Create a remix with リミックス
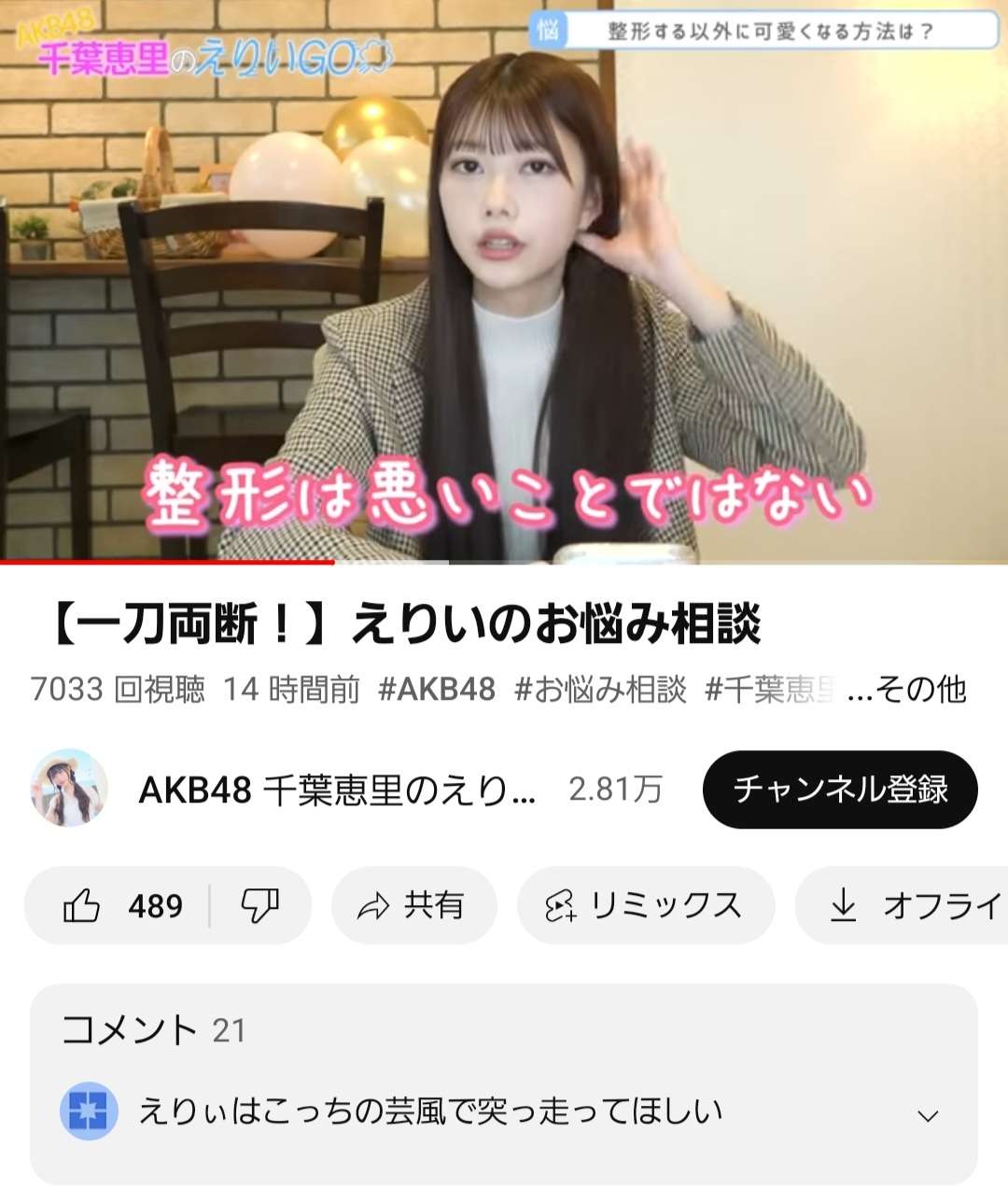Viewport: 1008px width, 1202px height. click(x=645, y=905)
